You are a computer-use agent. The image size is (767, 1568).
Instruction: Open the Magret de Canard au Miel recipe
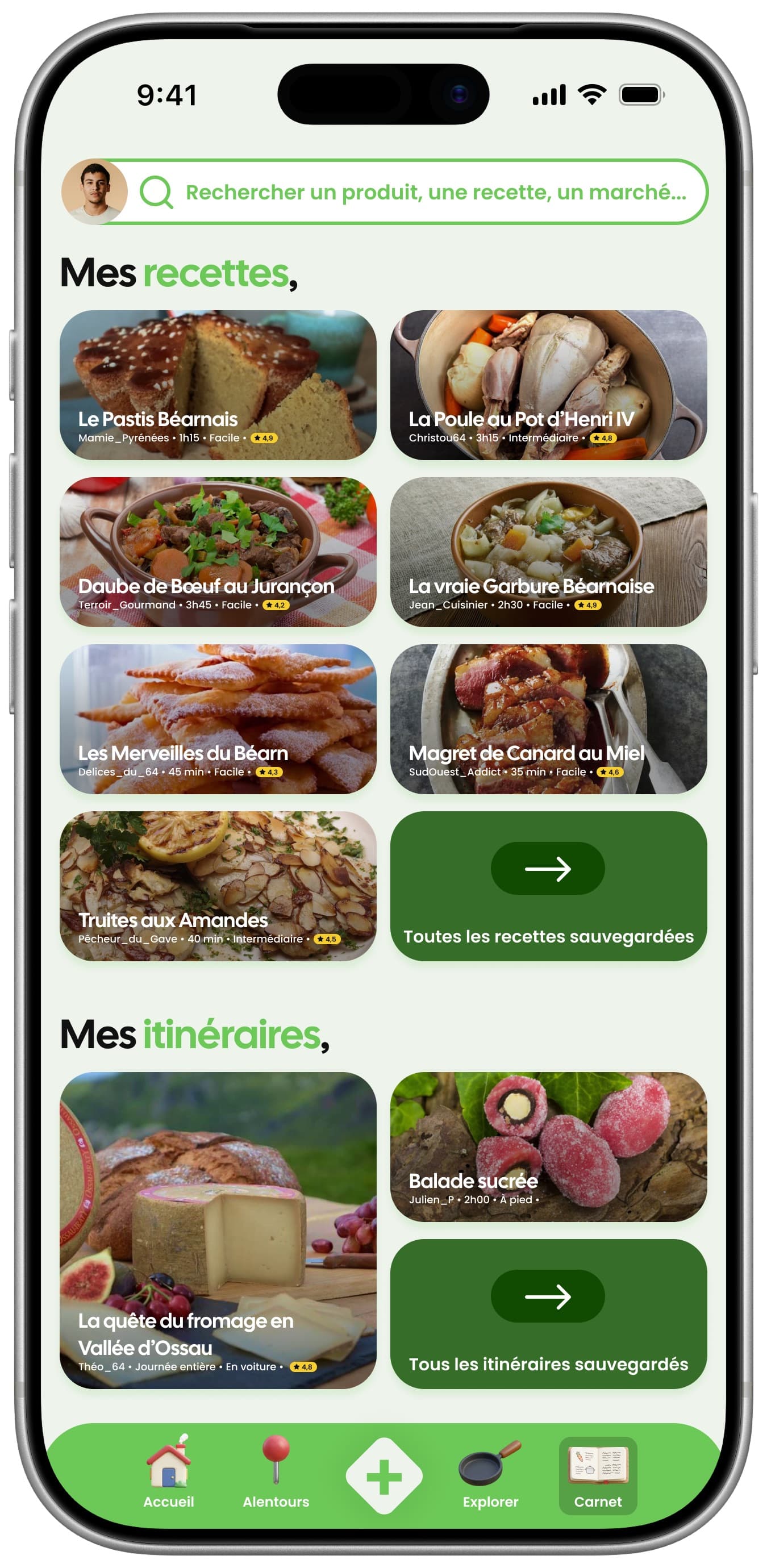(548, 719)
